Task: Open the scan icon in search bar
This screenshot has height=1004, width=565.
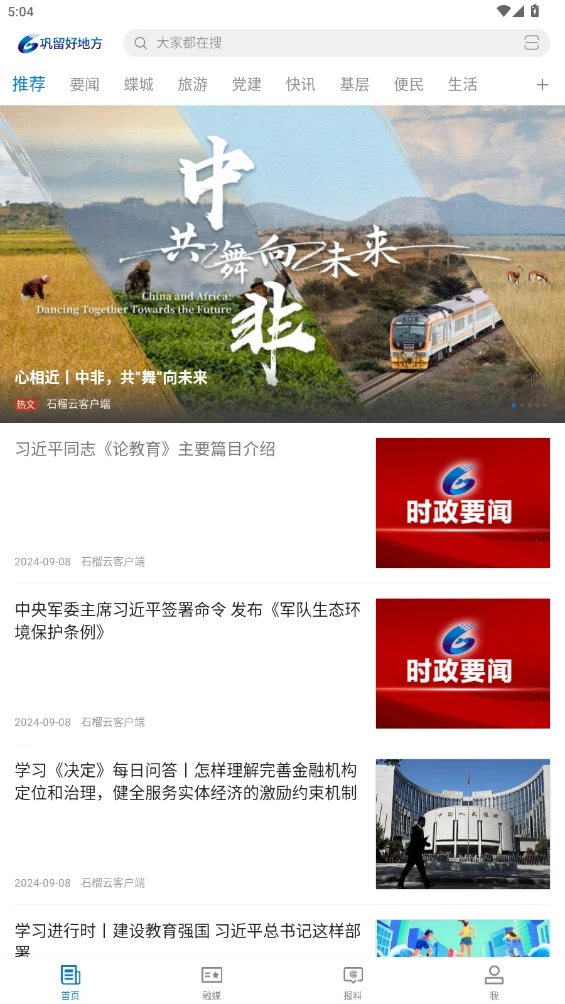Action: pos(532,43)
